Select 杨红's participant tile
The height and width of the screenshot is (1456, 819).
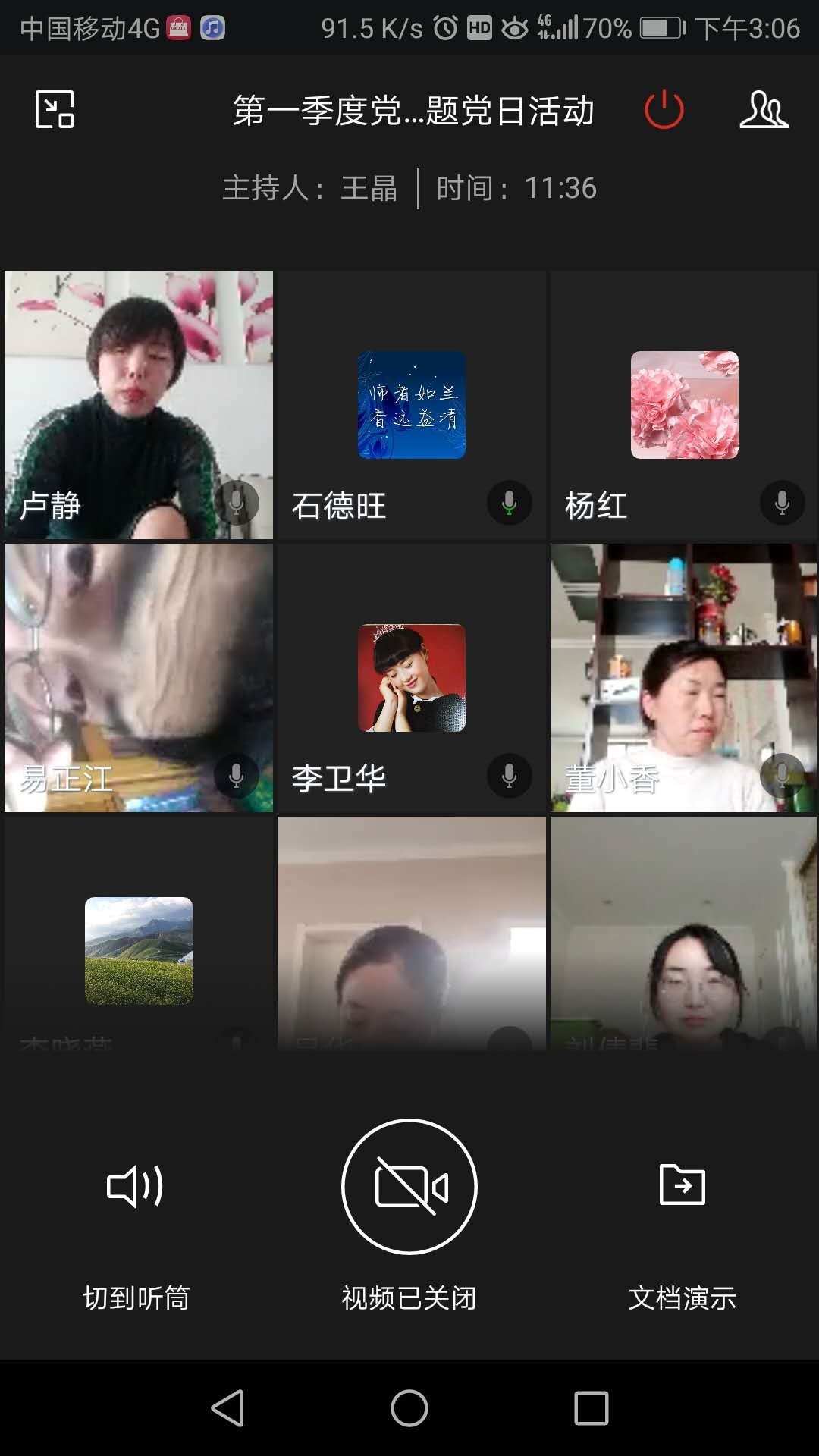pos(684,405)
